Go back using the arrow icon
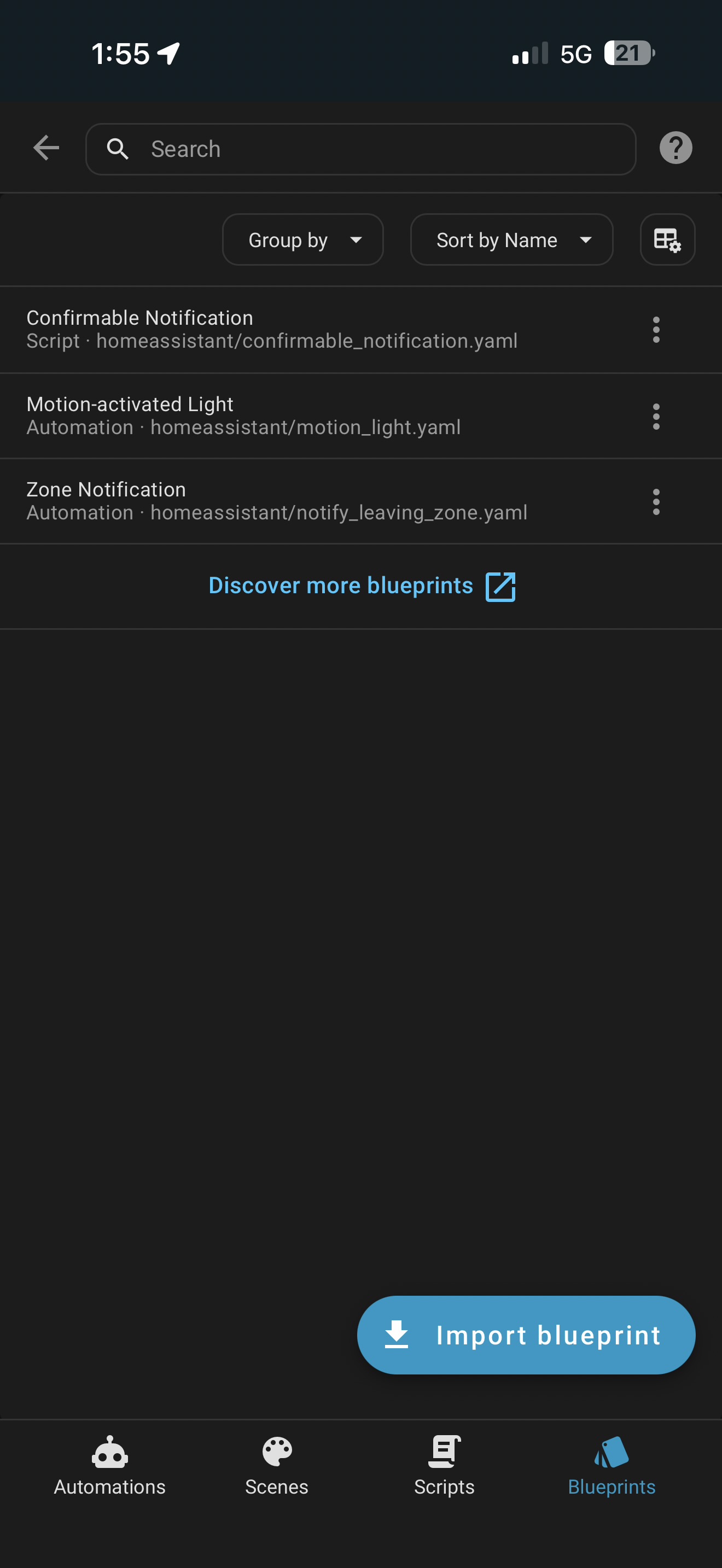The height and width of the screenshot is (1568, 722). click(46, 148)
